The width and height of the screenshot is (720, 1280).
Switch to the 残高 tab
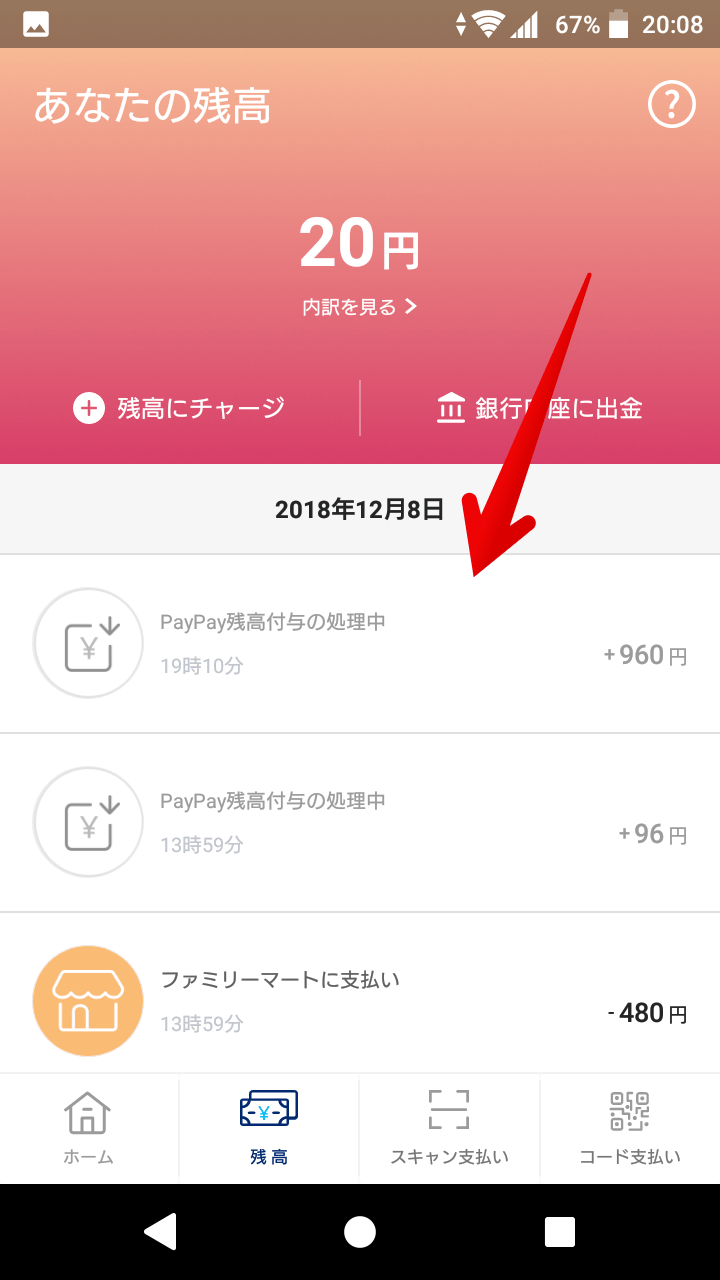tap(268, 1128)
